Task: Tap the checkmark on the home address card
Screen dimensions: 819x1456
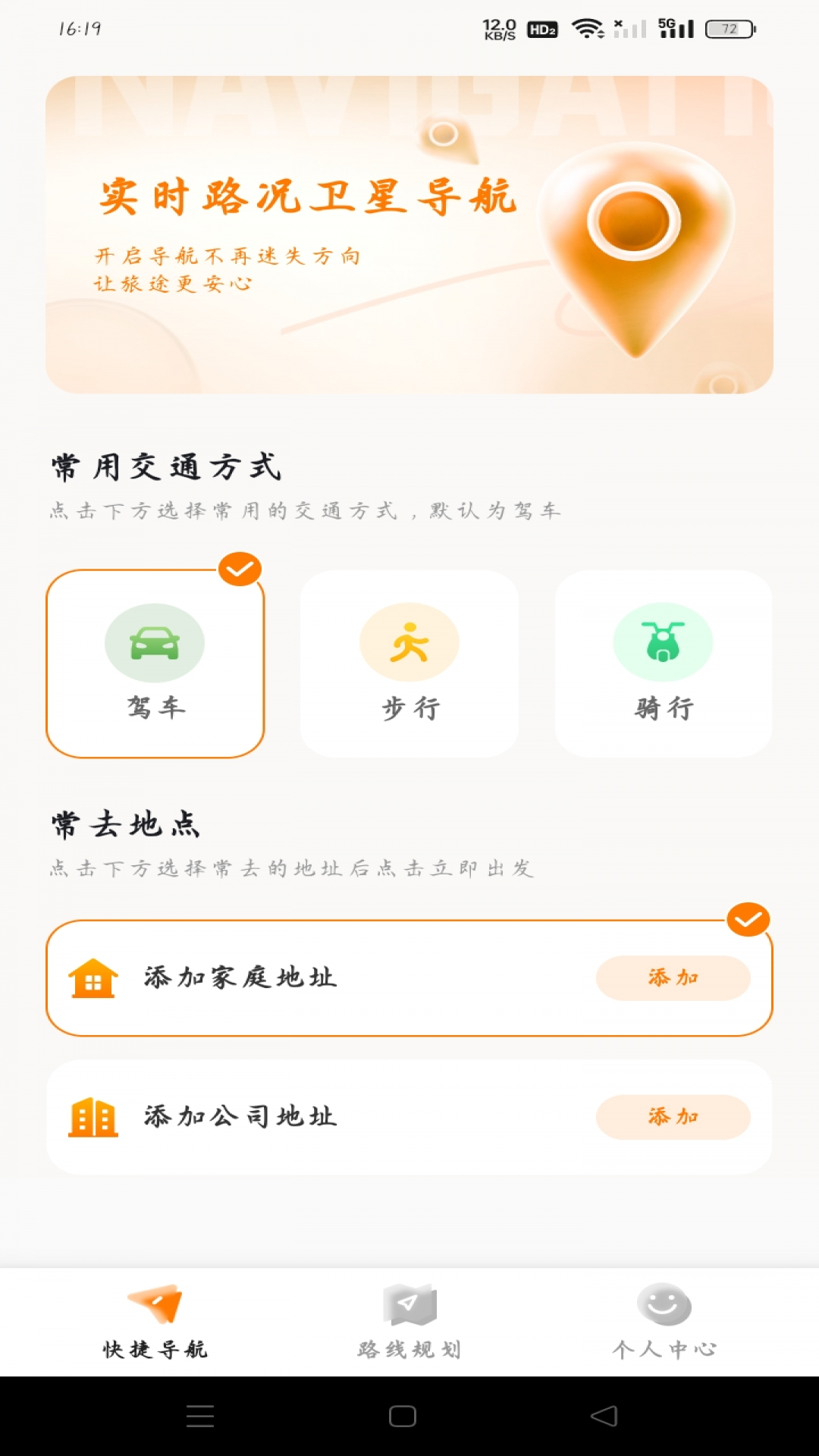Action: (x=747, y=918)
